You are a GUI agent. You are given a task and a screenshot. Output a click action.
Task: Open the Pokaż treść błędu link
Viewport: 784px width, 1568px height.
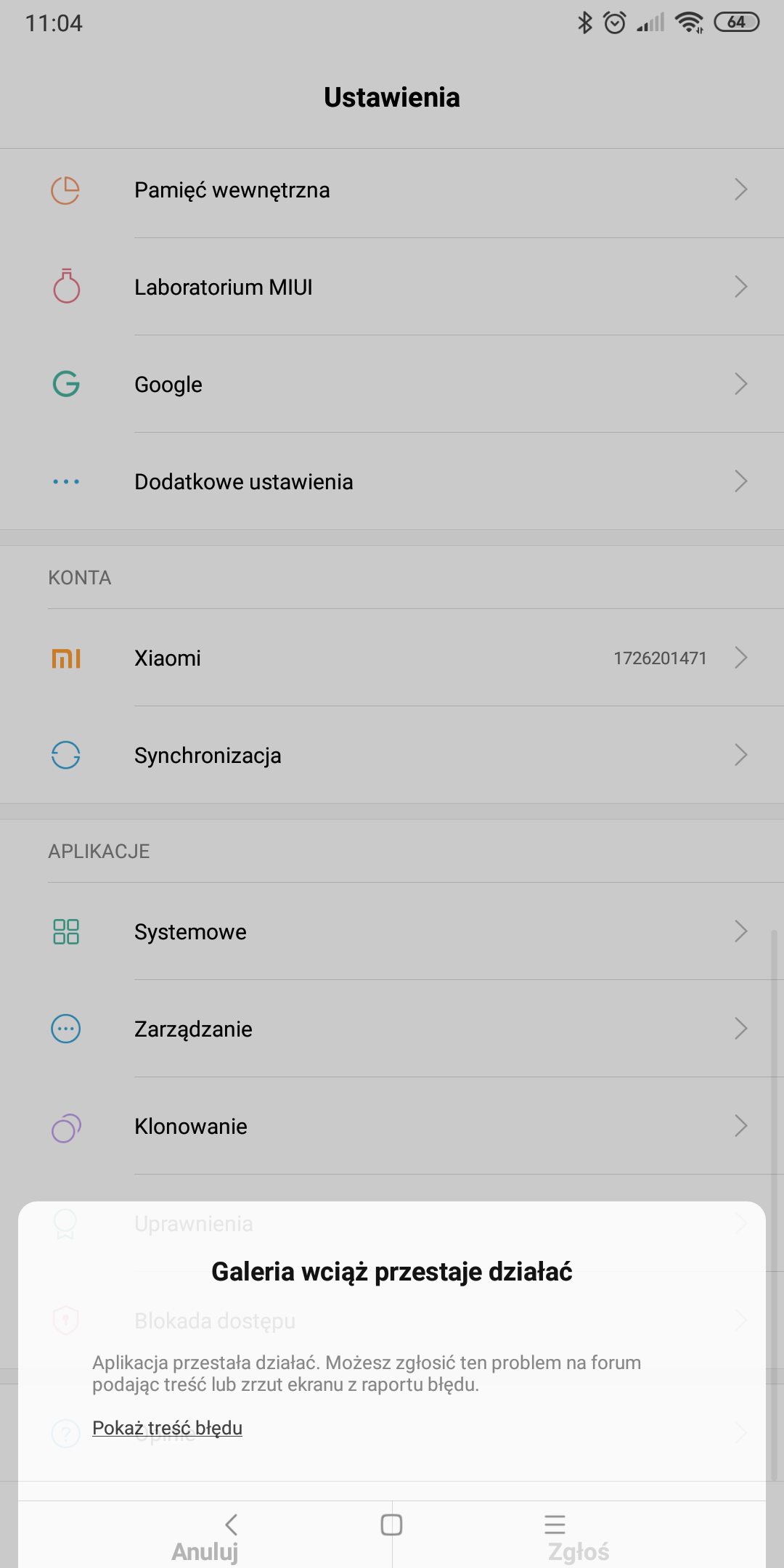[167, 1428]
